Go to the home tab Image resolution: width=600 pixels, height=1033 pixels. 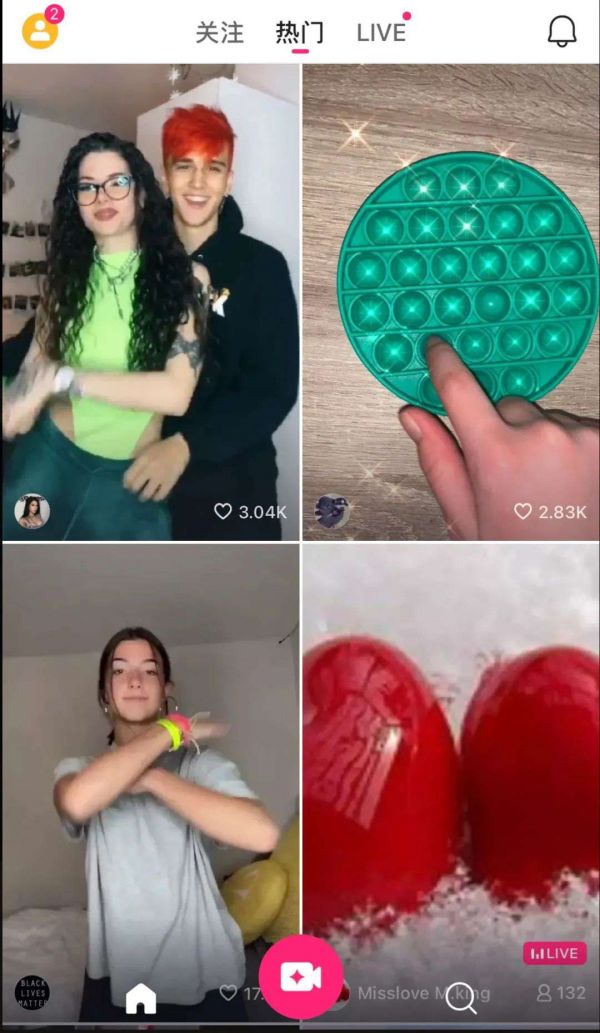point(141,997)
